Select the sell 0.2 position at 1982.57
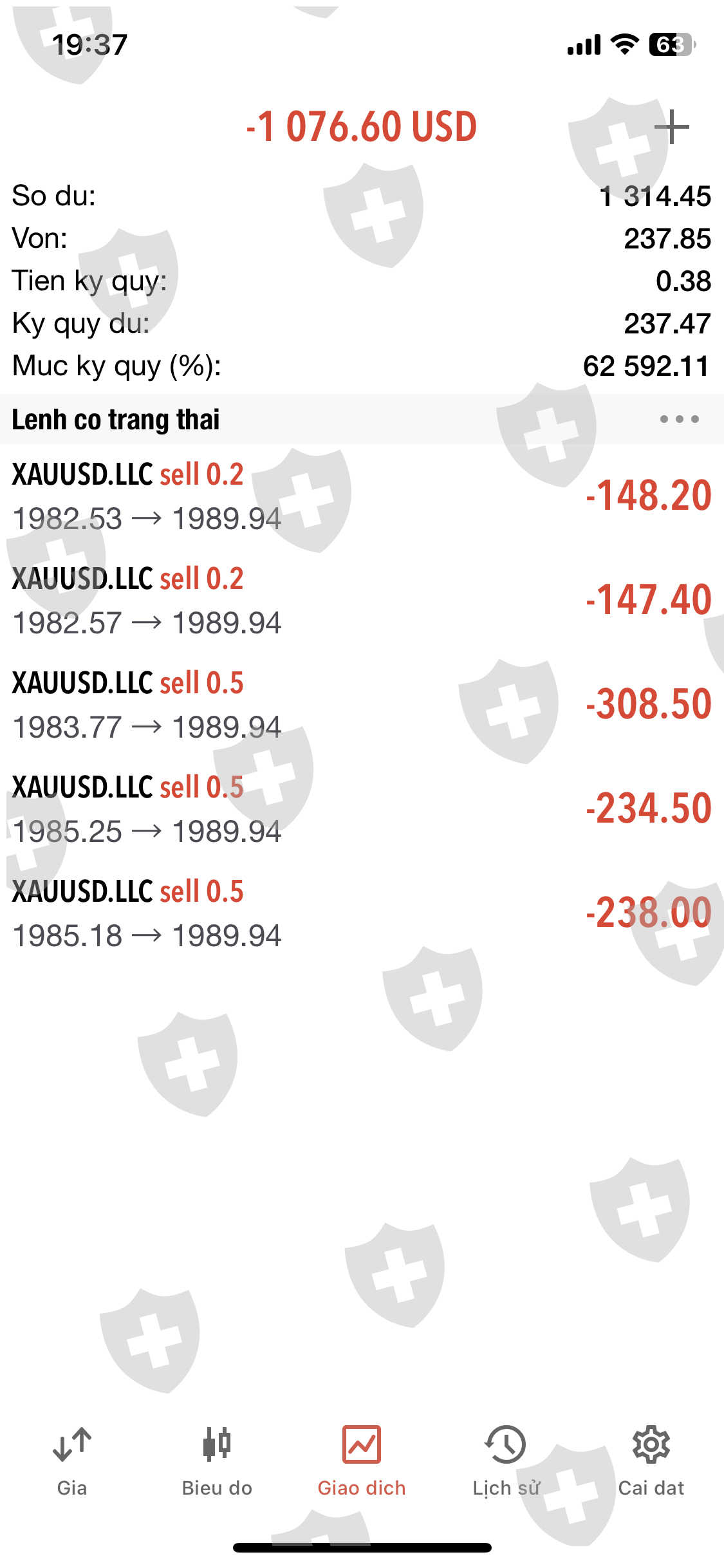 (x=360, y=601)
